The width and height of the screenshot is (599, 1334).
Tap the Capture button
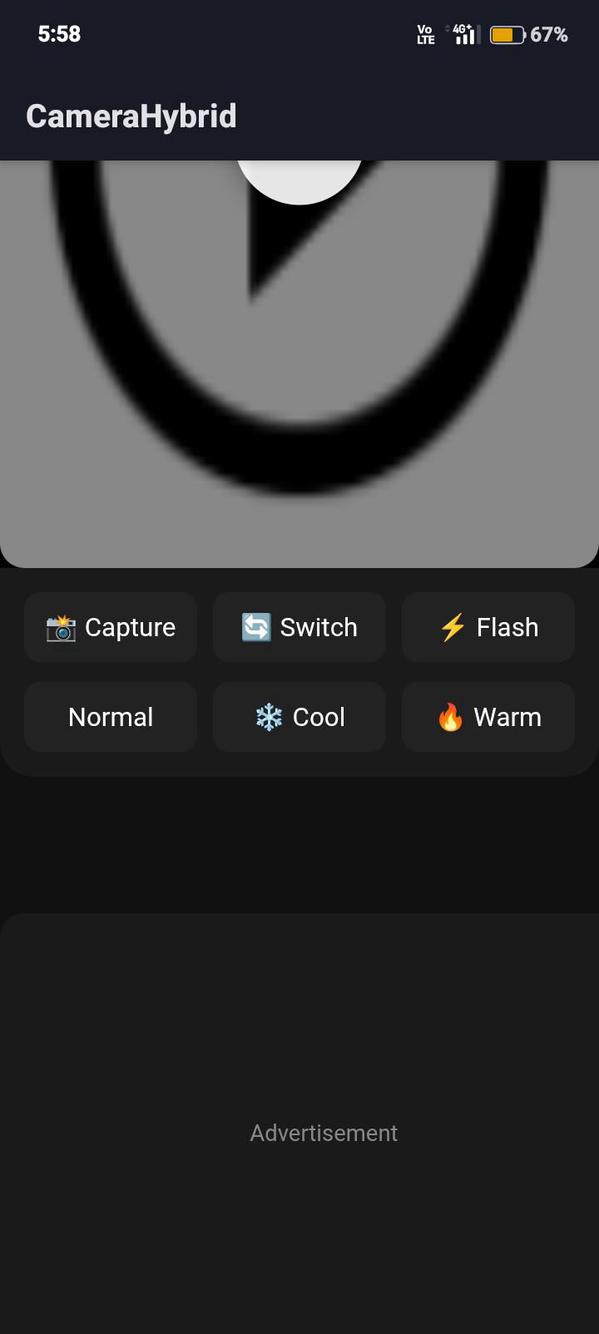[110, 627]
